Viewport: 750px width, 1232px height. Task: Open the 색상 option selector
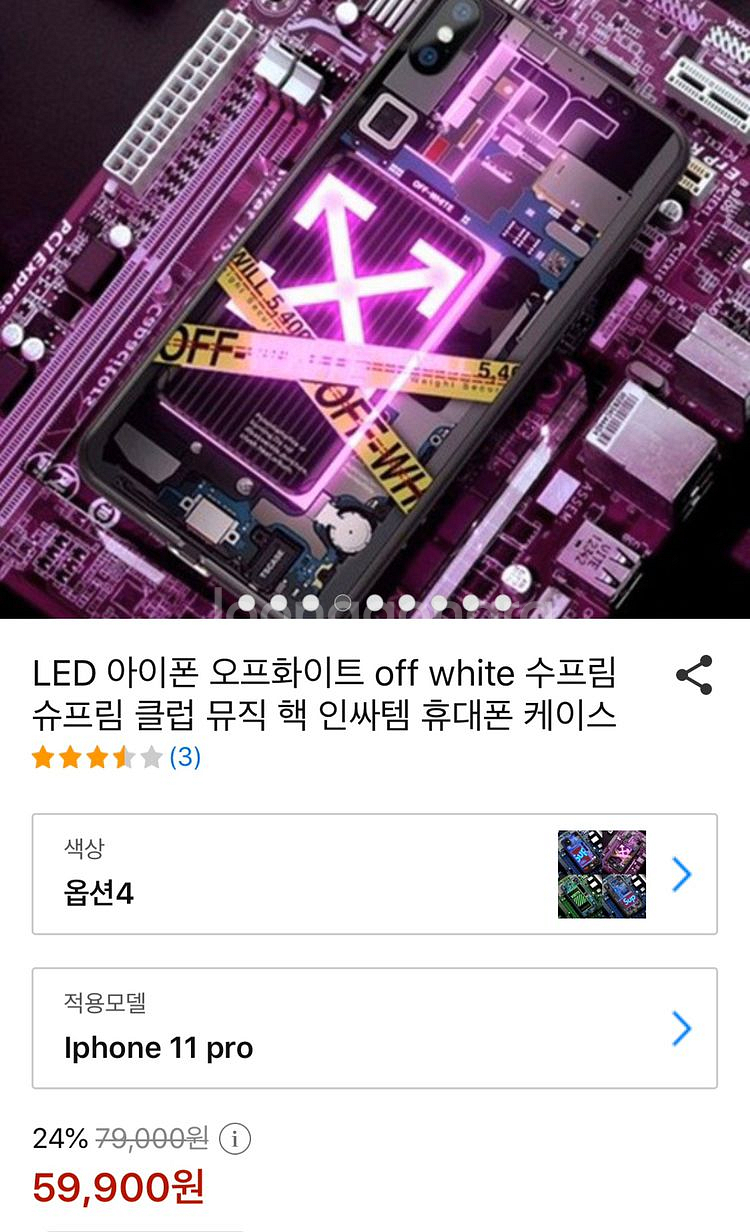[375, 874]
